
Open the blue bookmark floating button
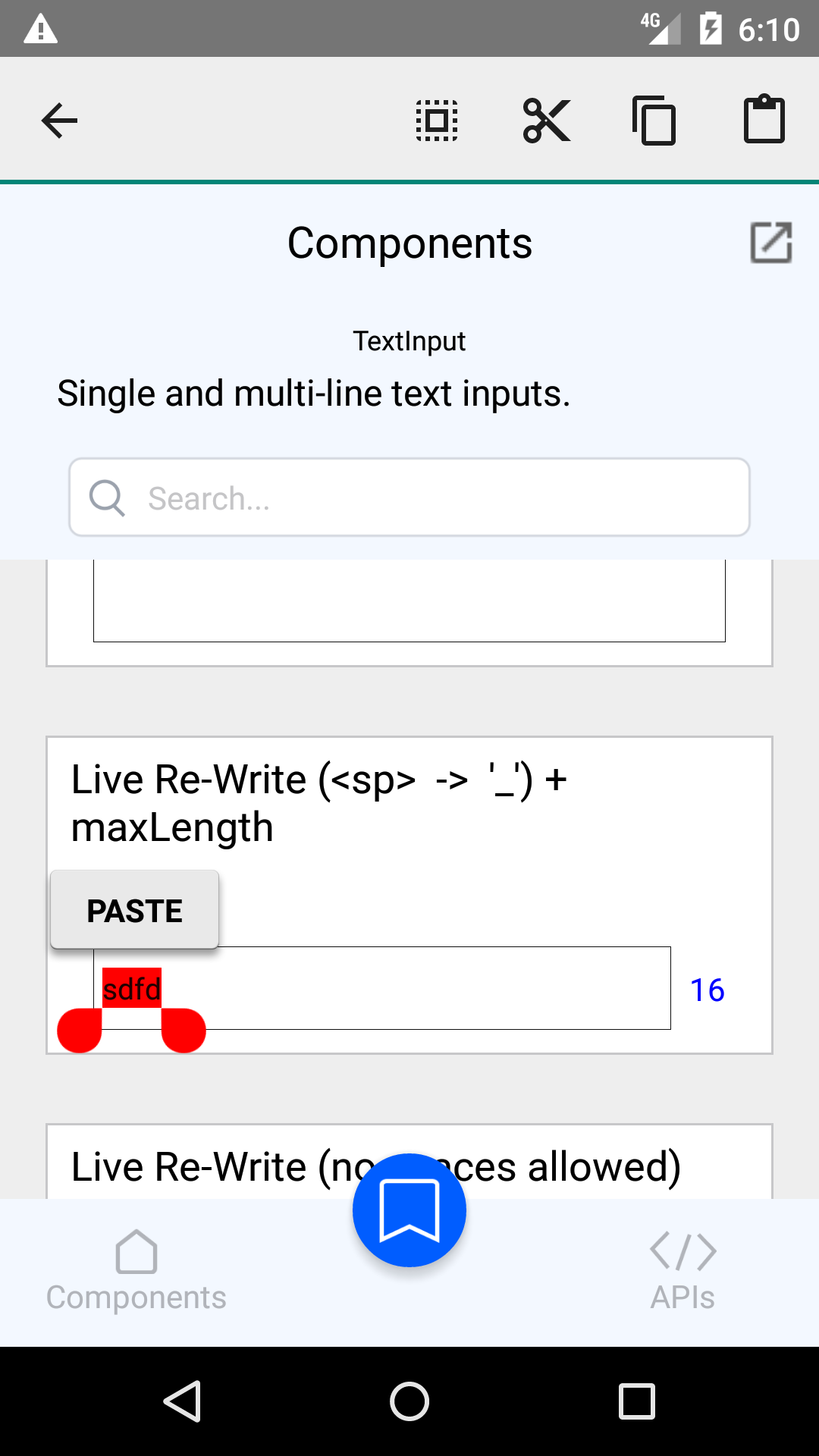[x=409, y=1210]
